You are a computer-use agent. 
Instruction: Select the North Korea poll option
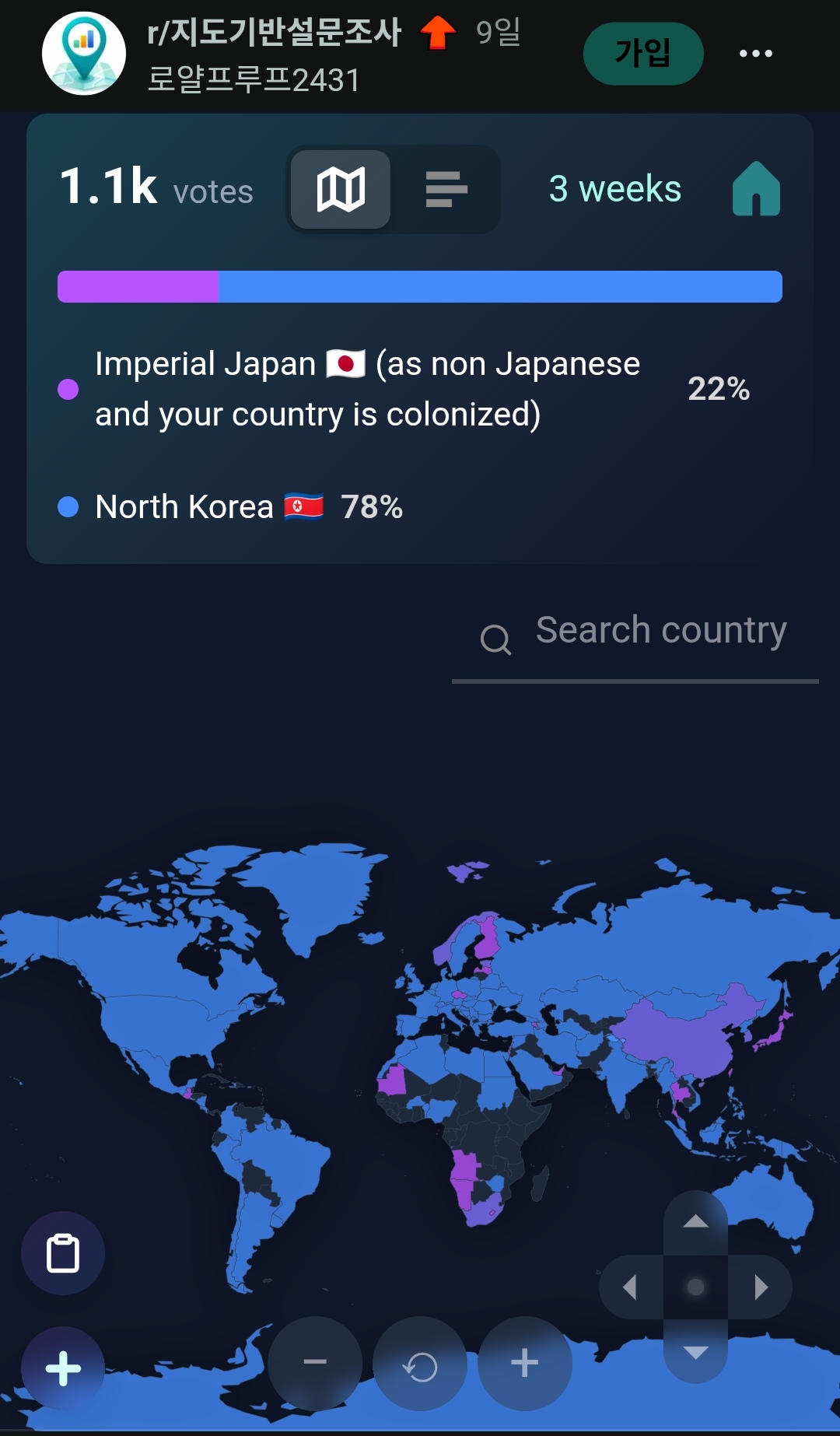click(x=231, y=507)
